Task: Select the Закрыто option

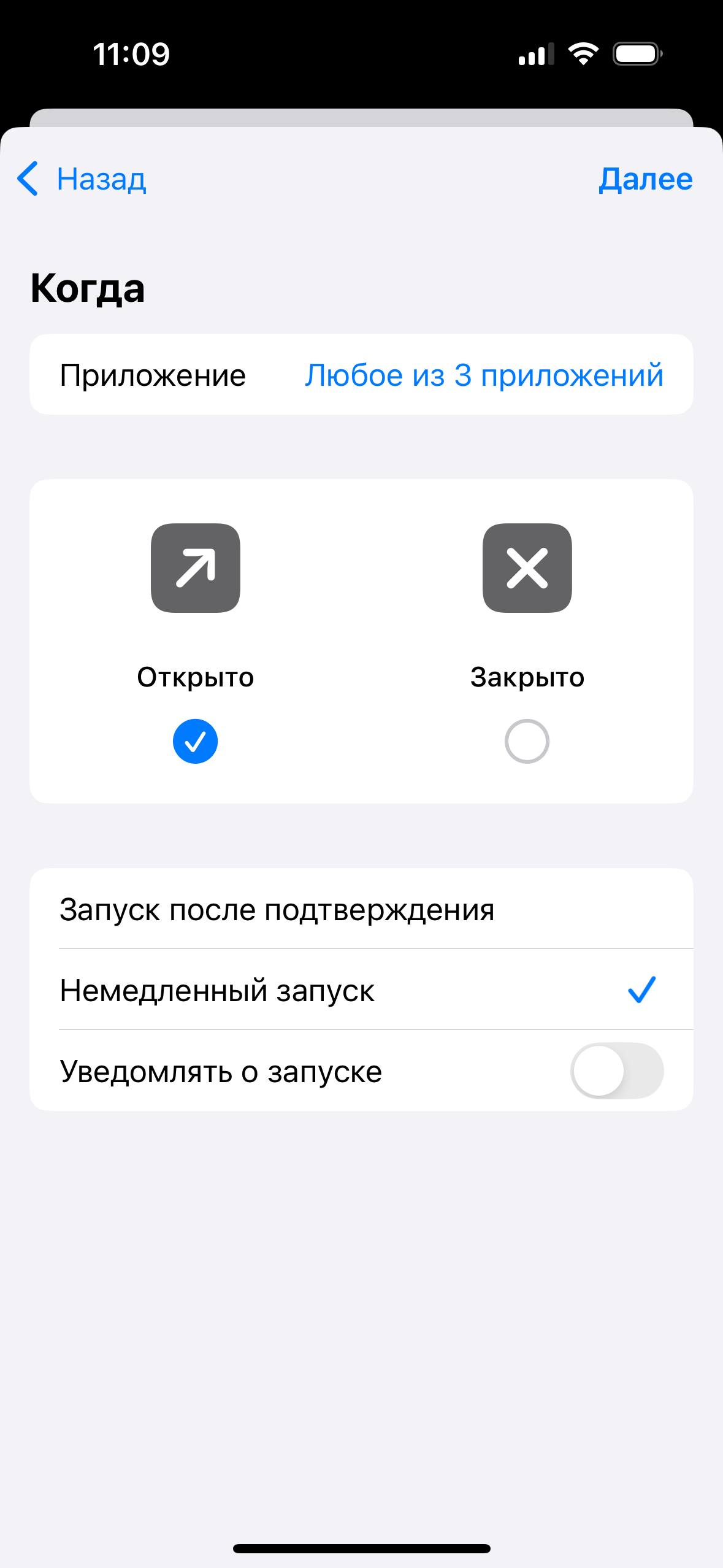Action: click(x=527, y=740)
